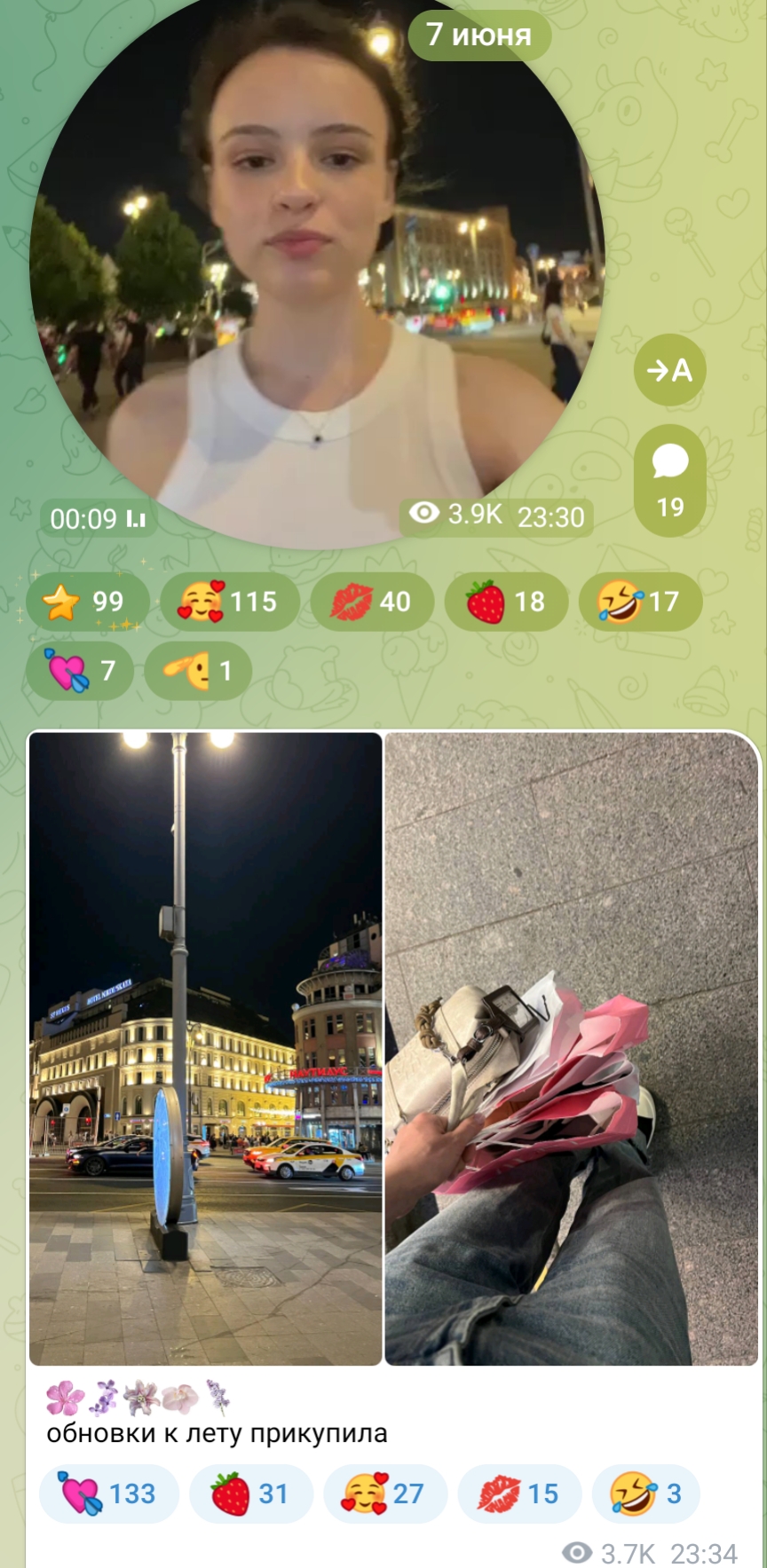This screenshot has height=1568, width=767.
Task: Tap the saluting face reaction with 1
Action: [x=198, y=670]
